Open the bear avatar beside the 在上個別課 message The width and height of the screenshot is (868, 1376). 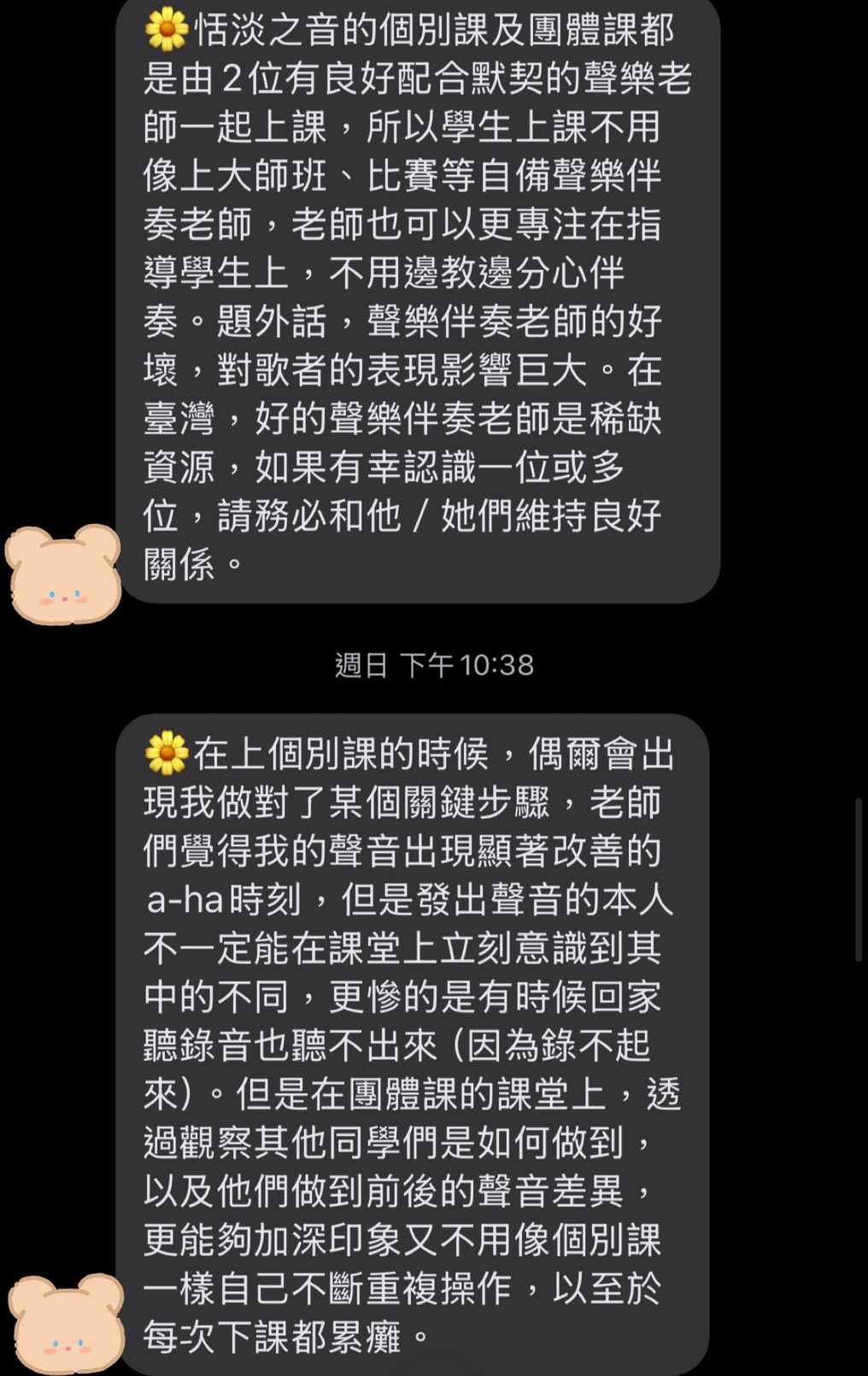point(66,1325)
